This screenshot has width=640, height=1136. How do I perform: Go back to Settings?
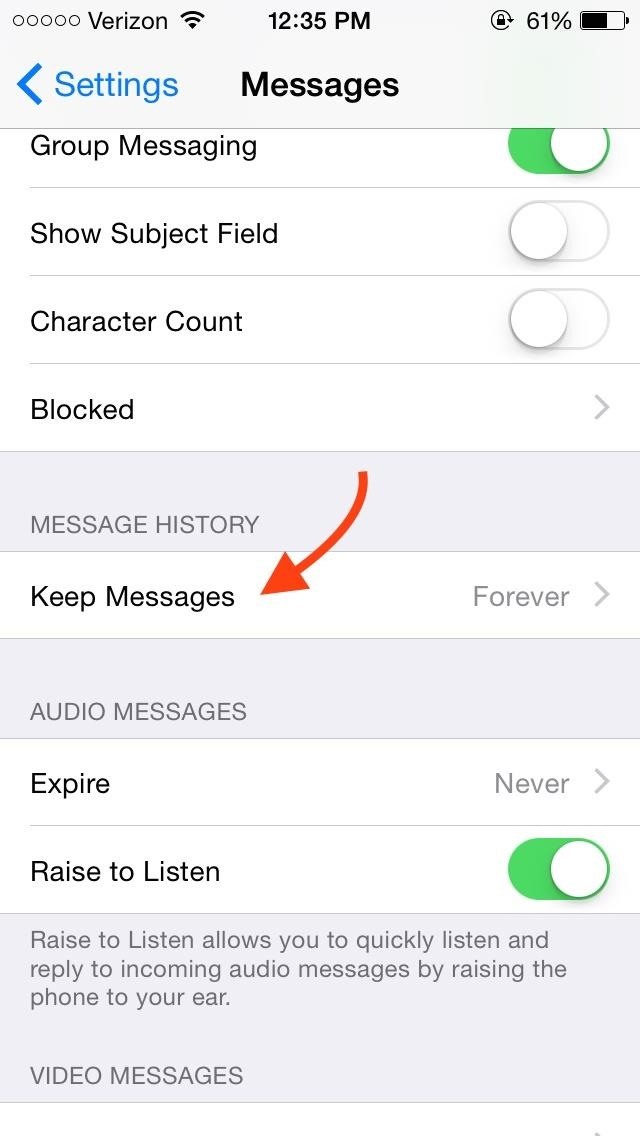pyautogui.click(x=98, y=85)
